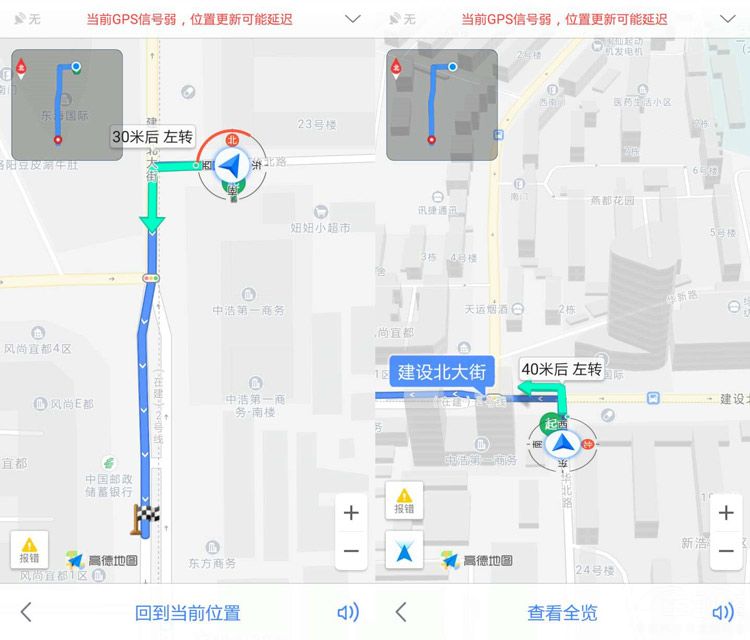Go back from the 查看全览 screen
This screenshot has width=750, height=640.
point(401,612)
